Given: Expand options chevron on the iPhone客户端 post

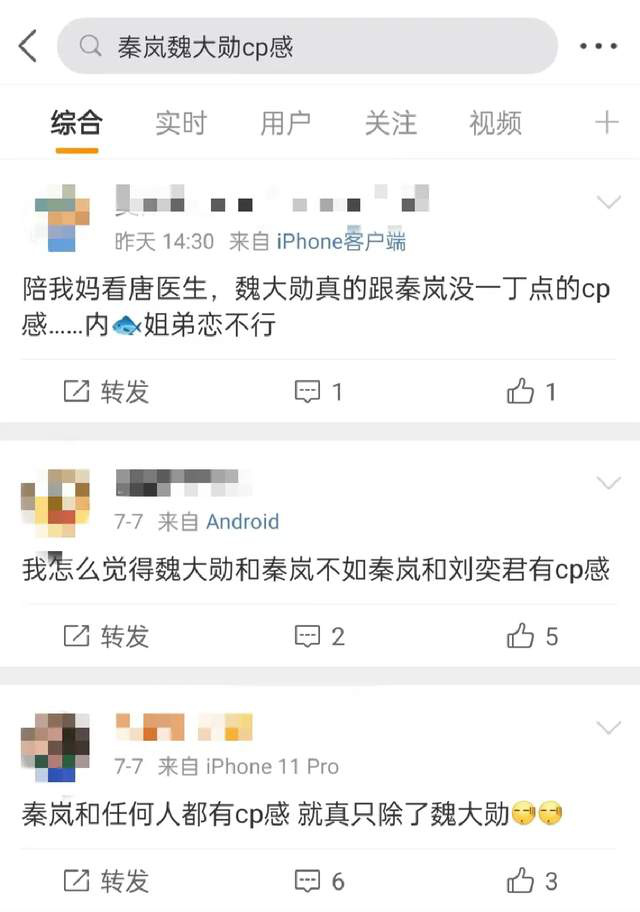Looking at the screenshot, I should click(x=608, y=203).
